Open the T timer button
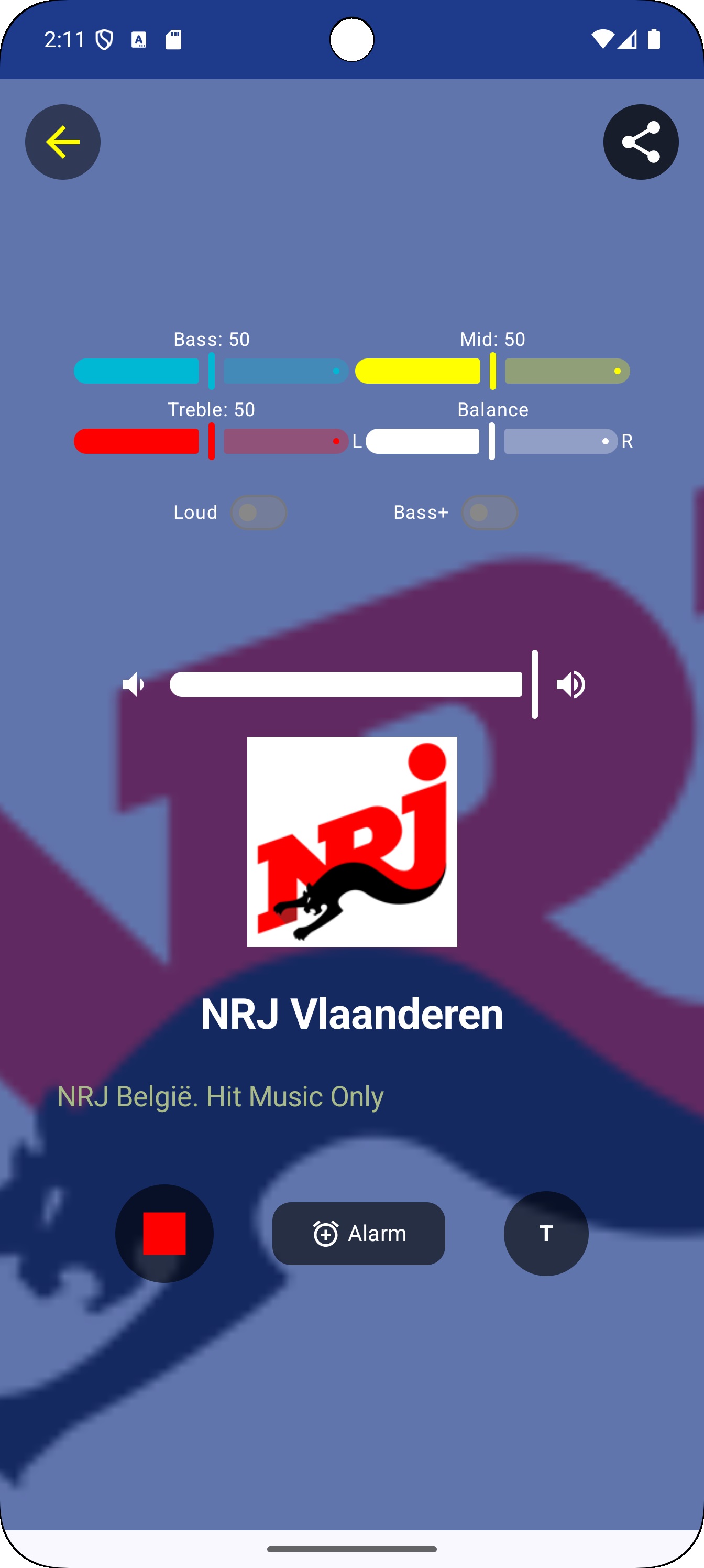The image size is (704, 1568). pos(546,1233)
